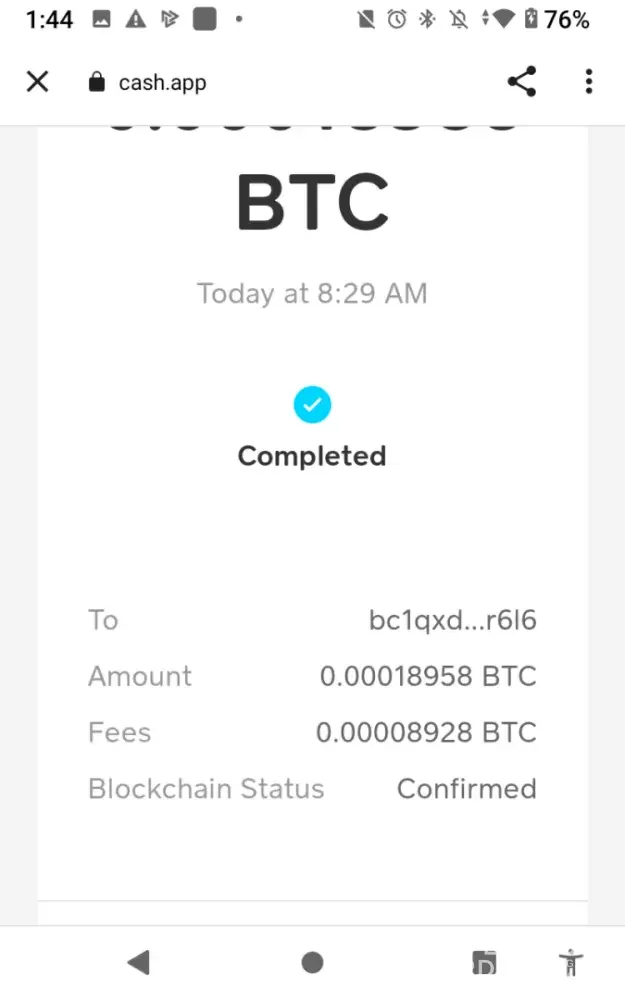This screenshot has width=625, height=1000.
Task: Go to the home screen
Action: pos(312,962)
